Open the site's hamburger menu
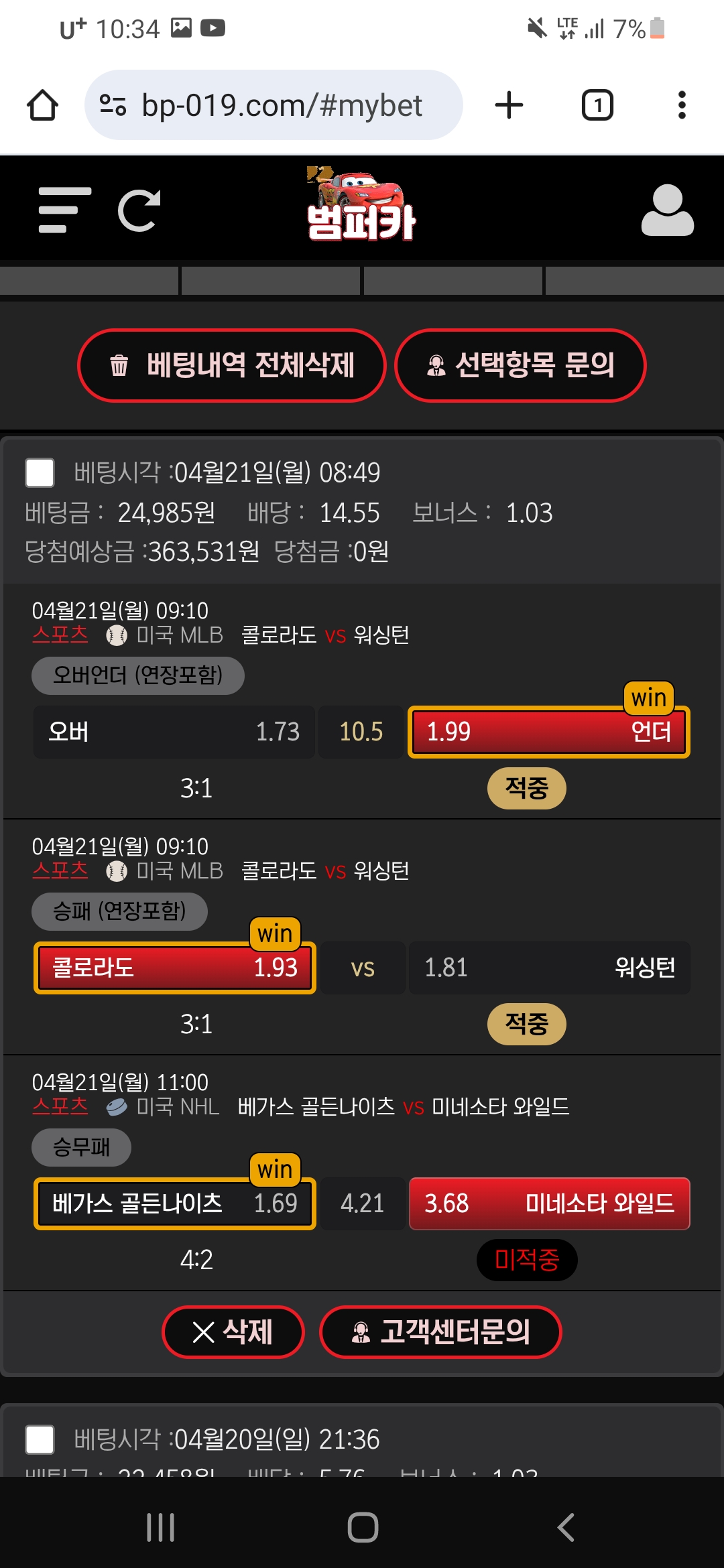Viewport: 724px width, 1568px height. 64,210
